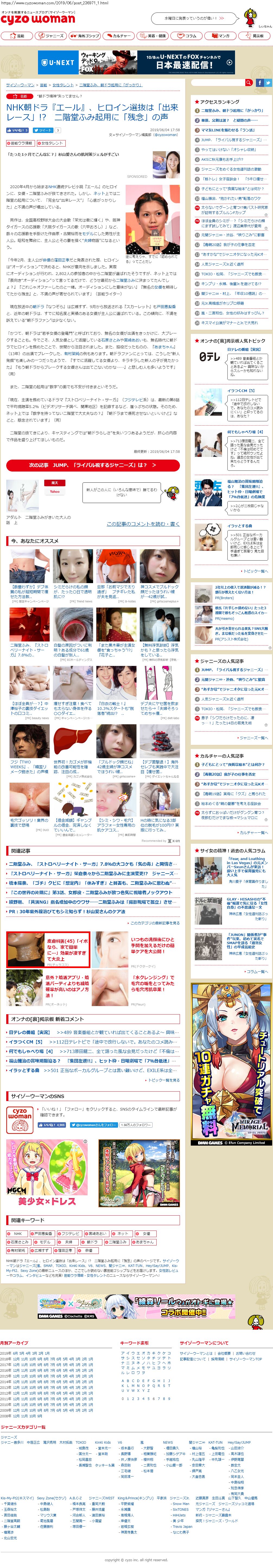273x1568 pixels.
Task: Open the マンガ section
Action: (221, 36)
